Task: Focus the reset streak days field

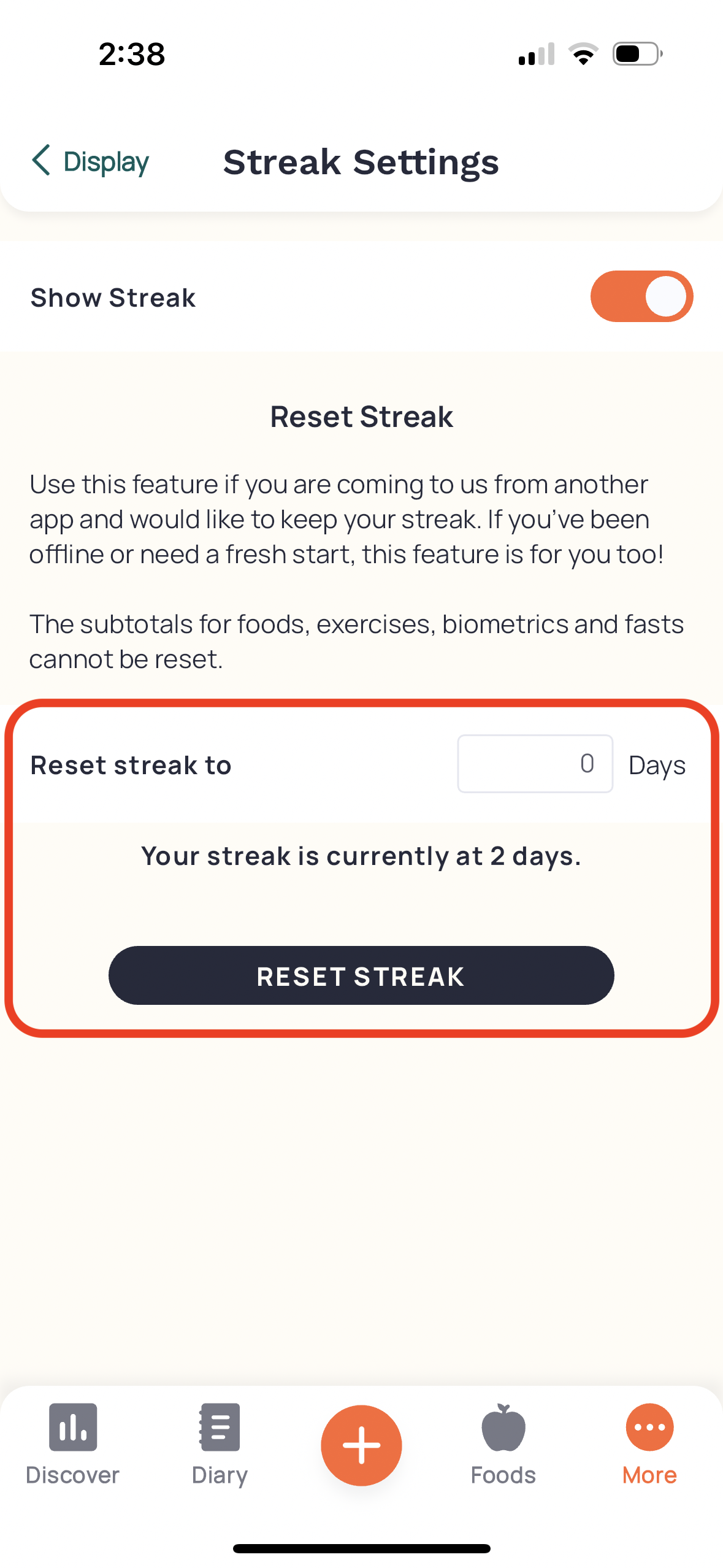Action: 534,764
